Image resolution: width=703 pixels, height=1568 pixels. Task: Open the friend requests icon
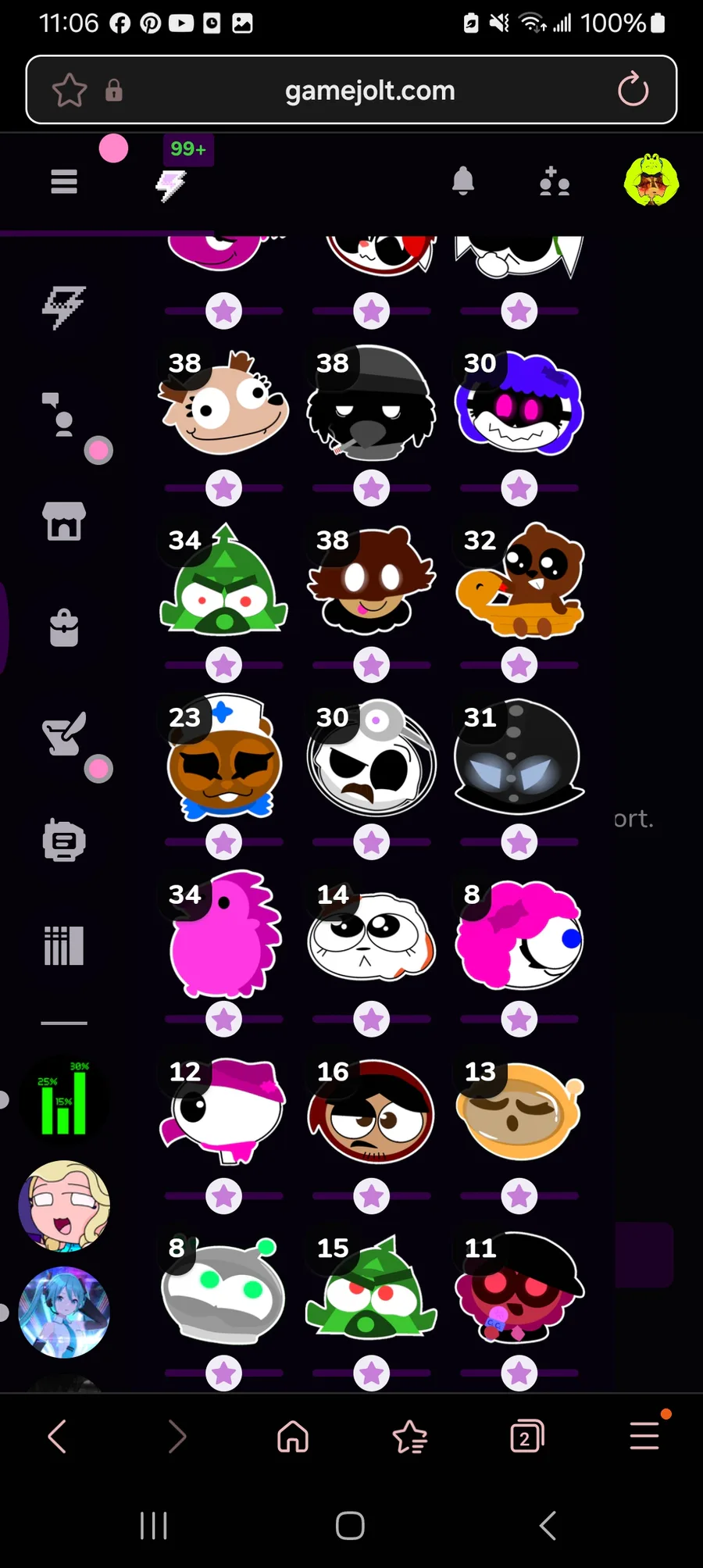(554, 181)
